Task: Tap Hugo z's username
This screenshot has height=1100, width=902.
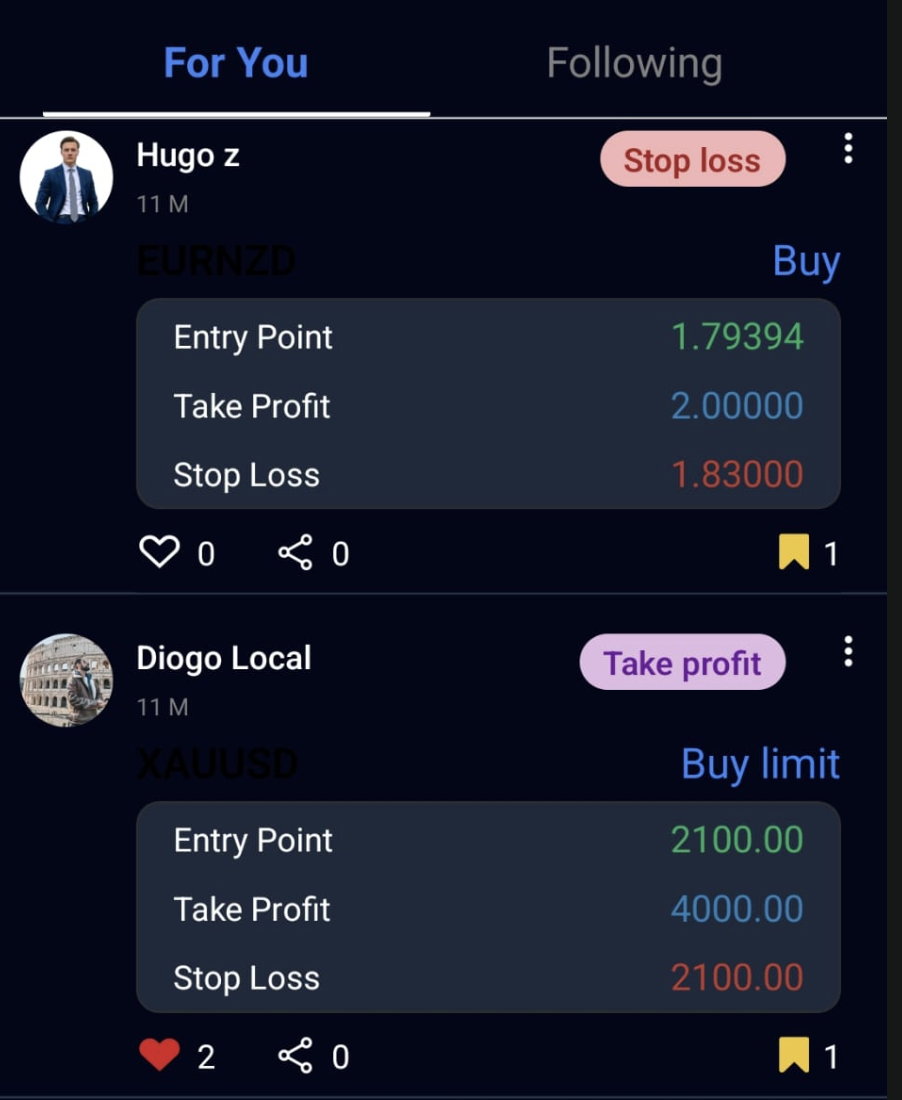Action: pyautogui.click(x=187, y=155)
